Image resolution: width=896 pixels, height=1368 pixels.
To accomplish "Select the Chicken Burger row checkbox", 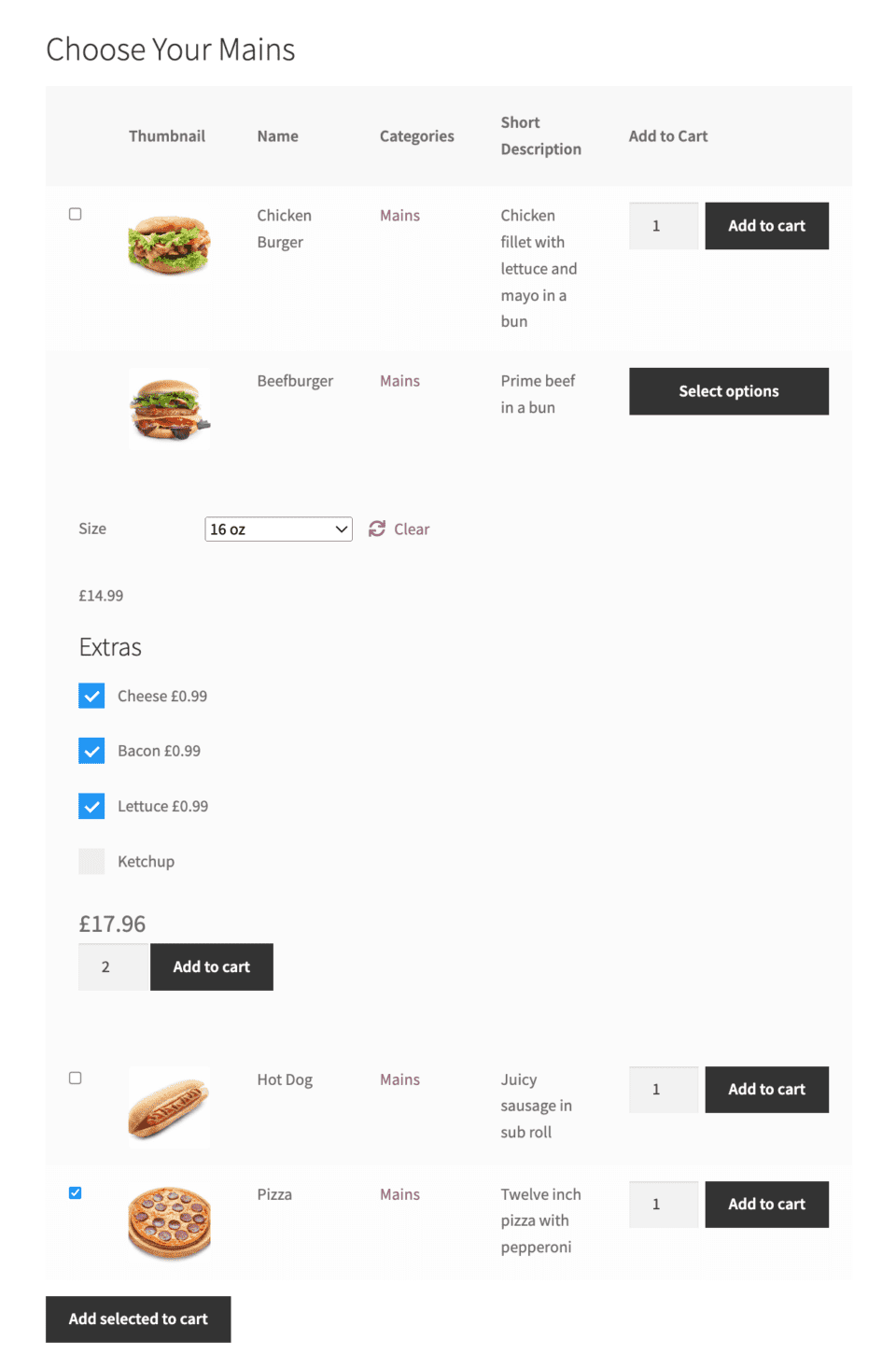I will tap(75, 214).
